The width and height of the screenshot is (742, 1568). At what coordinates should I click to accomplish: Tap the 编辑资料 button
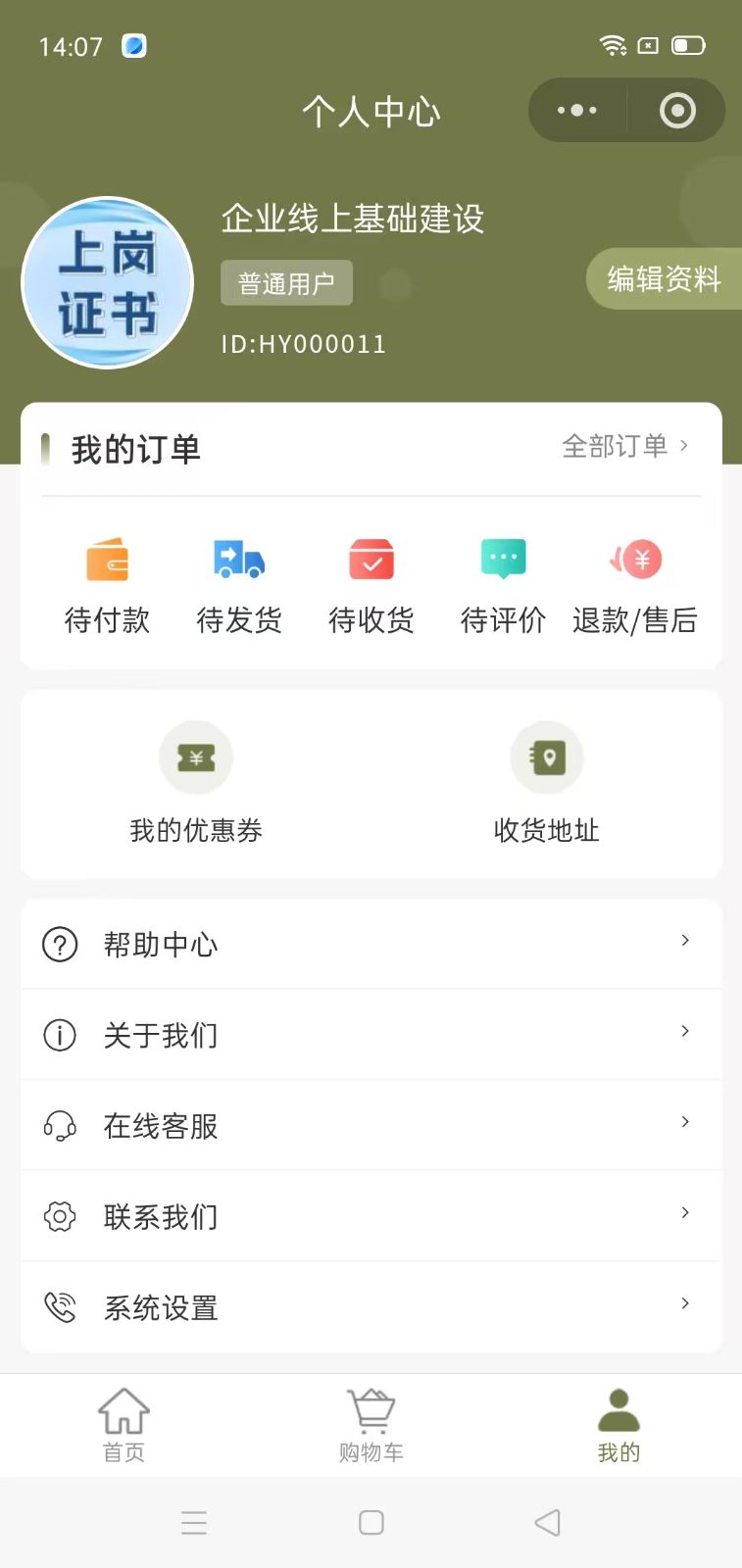664,279
